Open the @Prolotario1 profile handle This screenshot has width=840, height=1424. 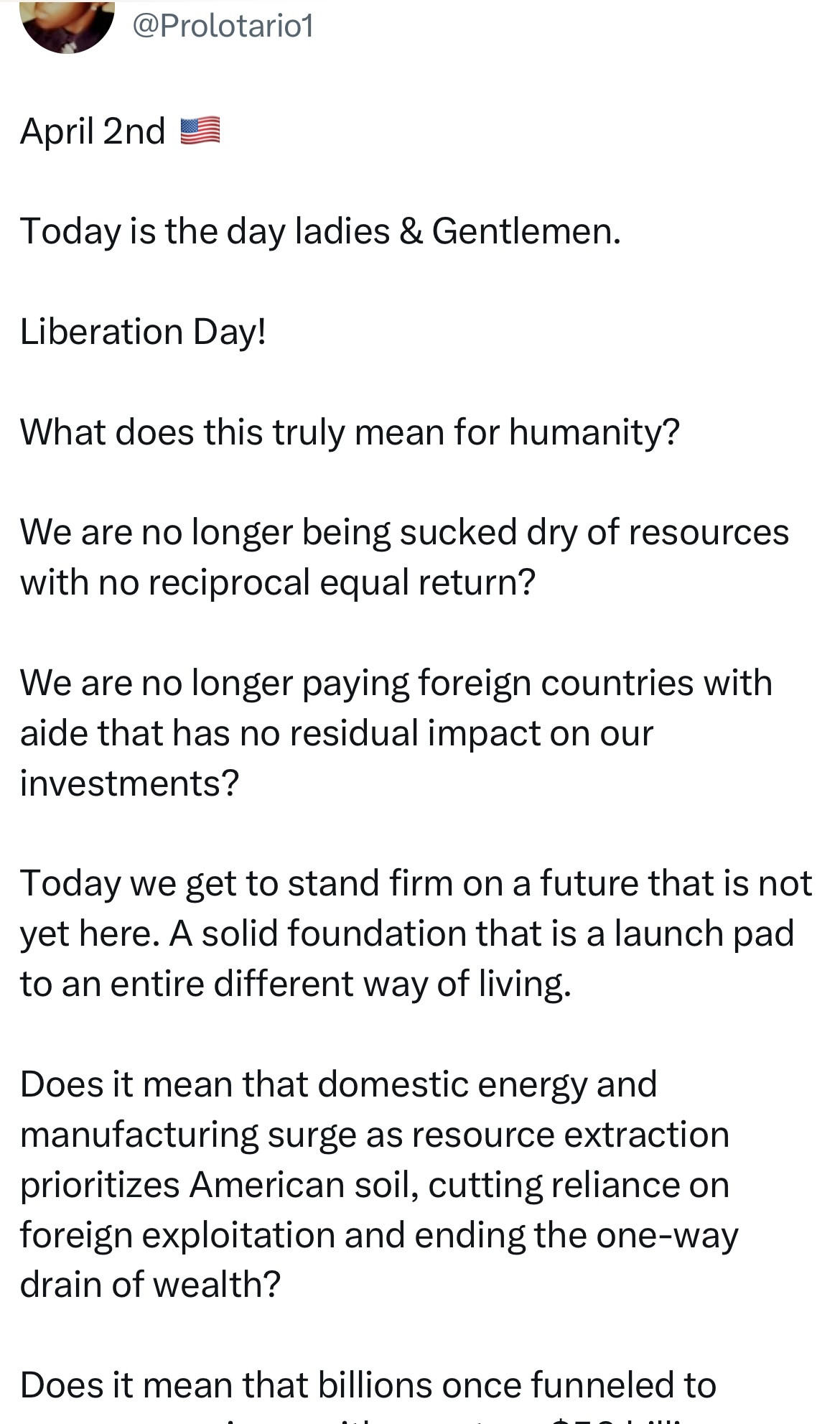click(223, 27)
